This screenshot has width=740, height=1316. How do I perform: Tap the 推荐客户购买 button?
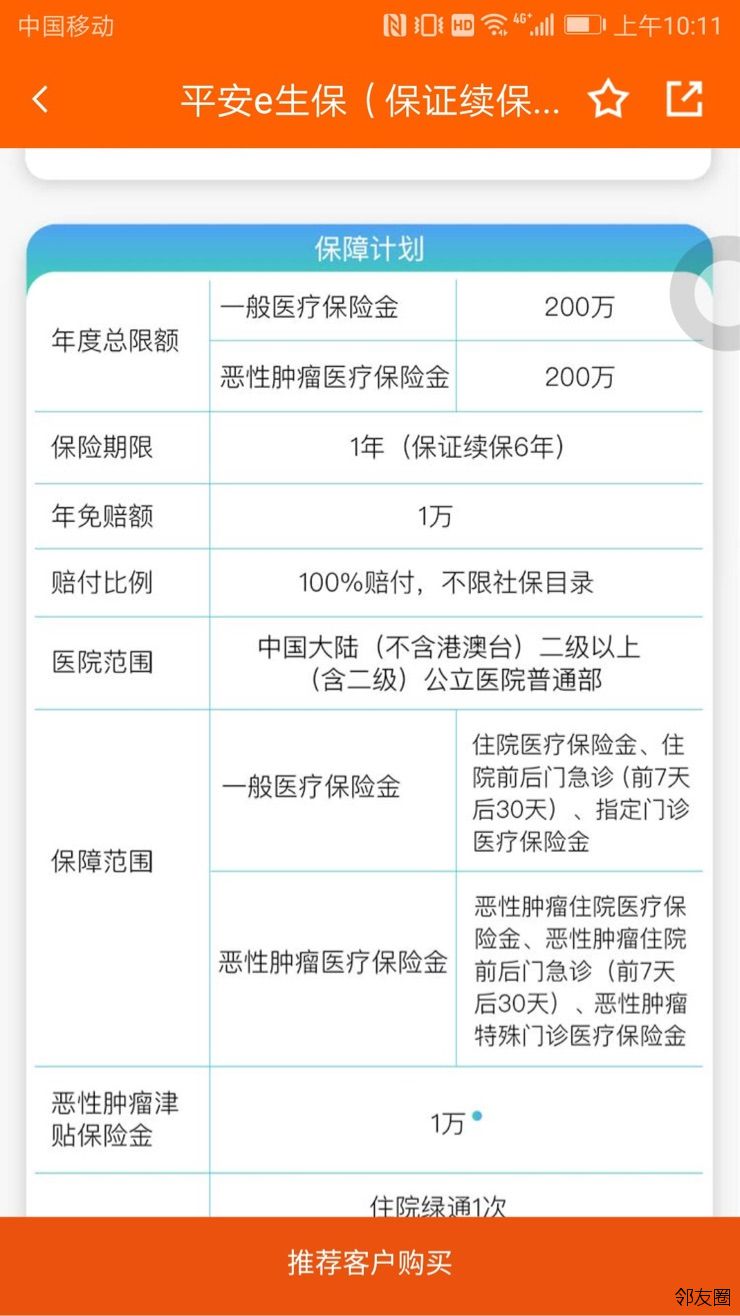[x=370, y=1262]
